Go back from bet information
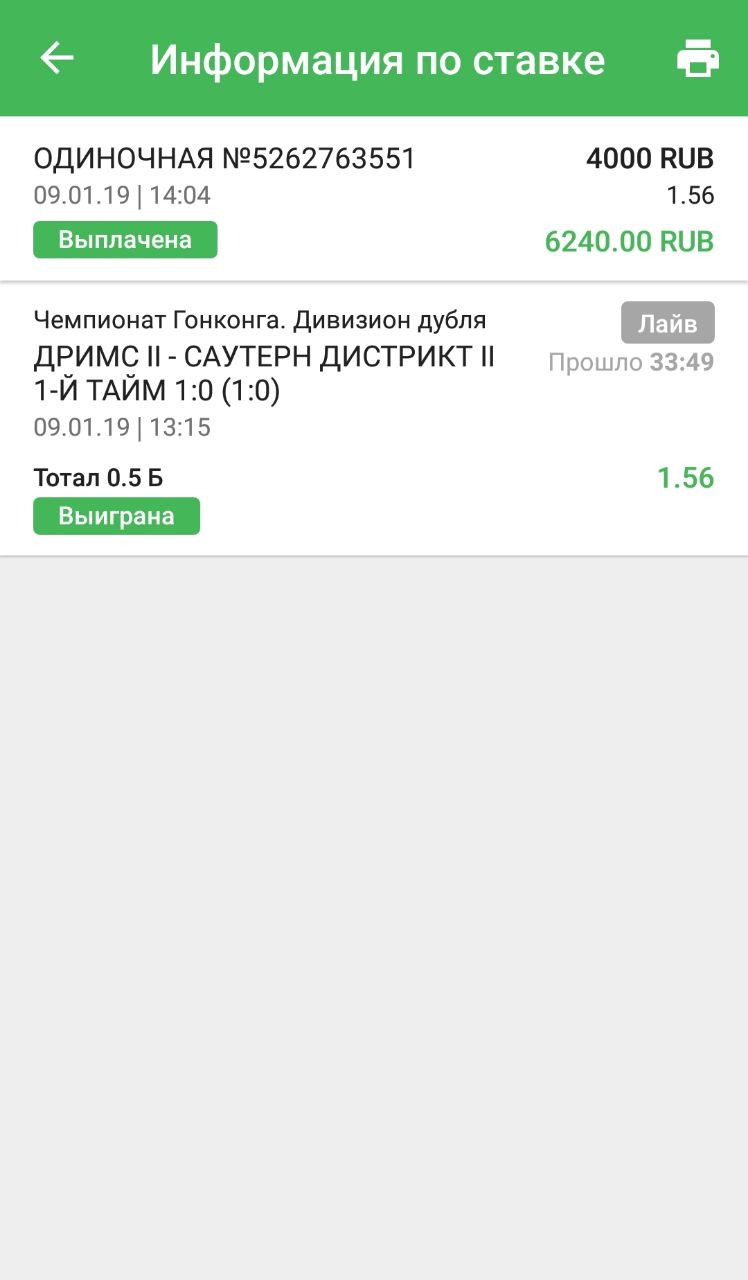 (57, 59)
